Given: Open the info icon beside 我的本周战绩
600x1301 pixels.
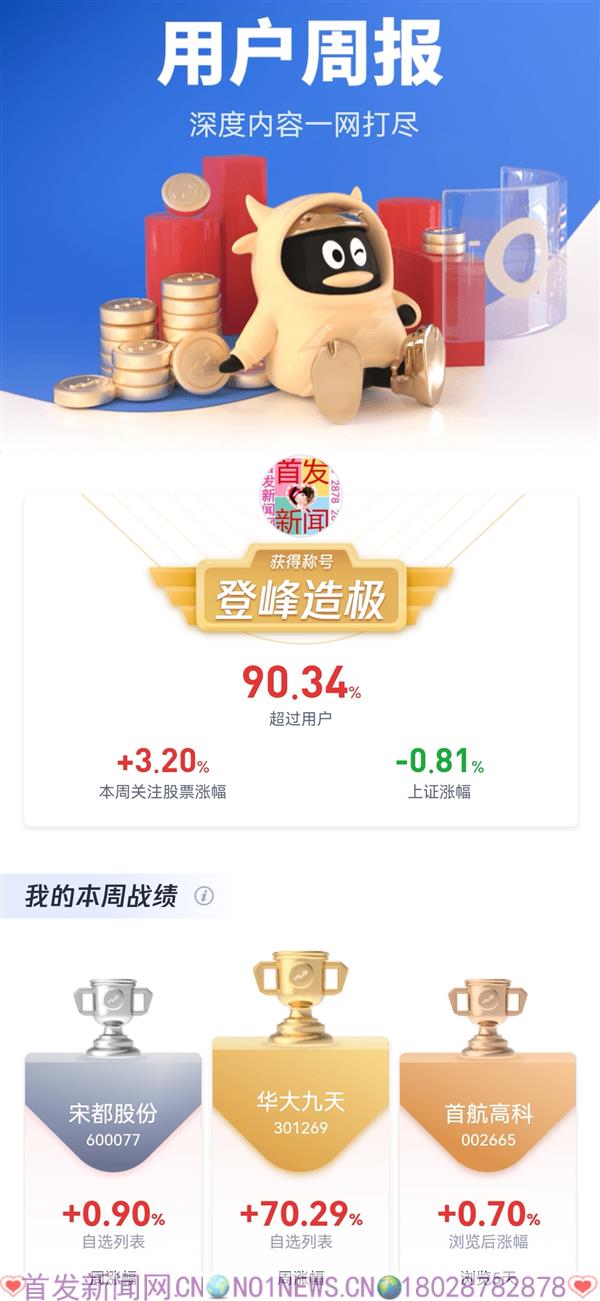Looking at the screenshot, I should click(204, 896).
